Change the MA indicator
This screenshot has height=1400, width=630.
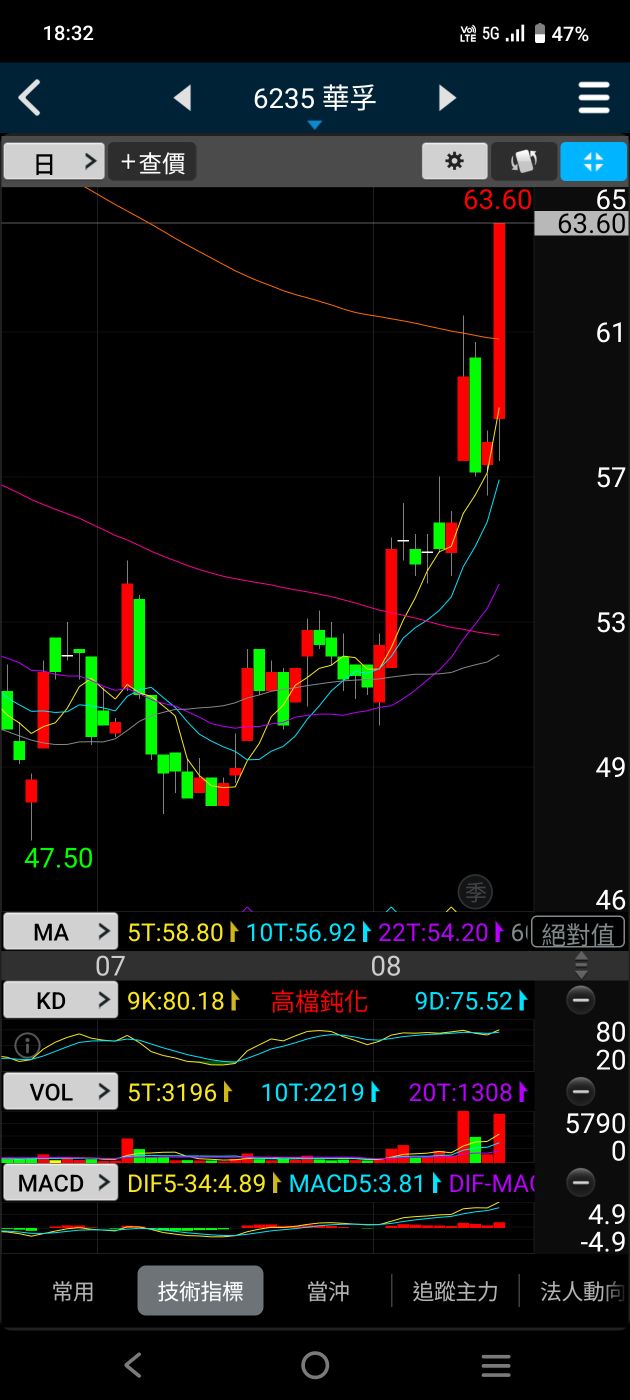coord(60,932)
